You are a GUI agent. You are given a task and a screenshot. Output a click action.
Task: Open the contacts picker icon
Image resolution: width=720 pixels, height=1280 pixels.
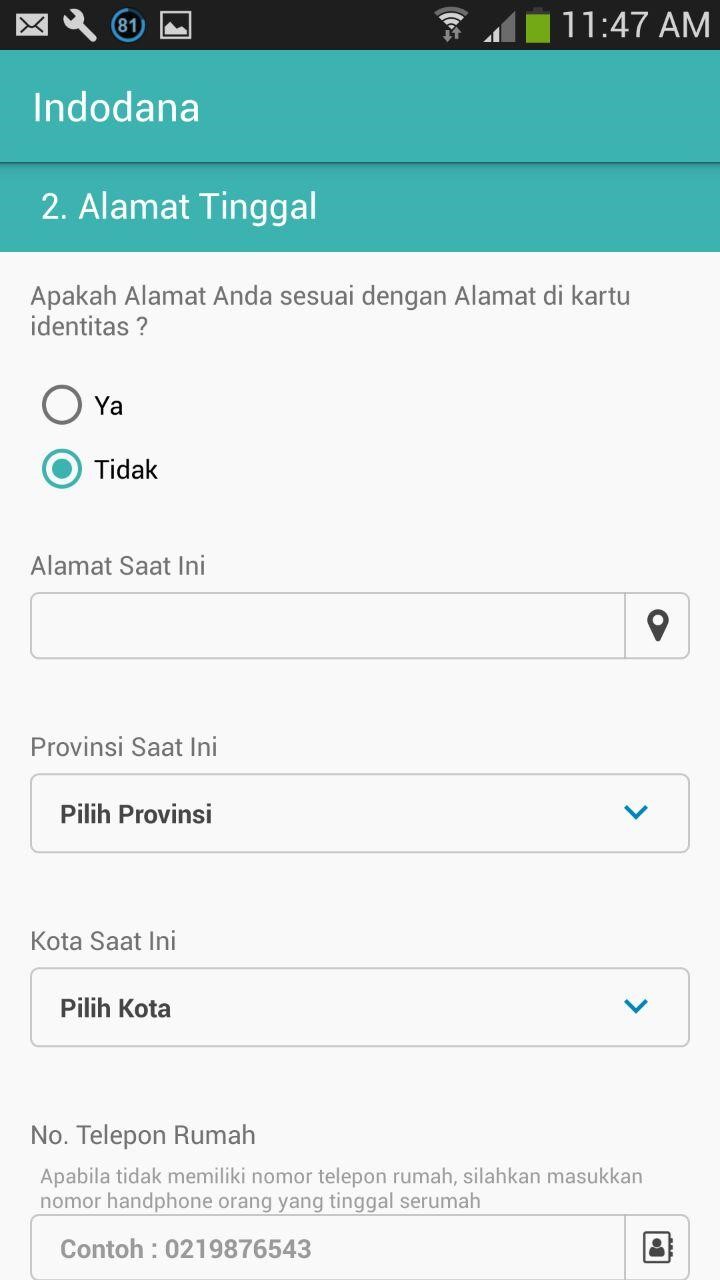657,1248
